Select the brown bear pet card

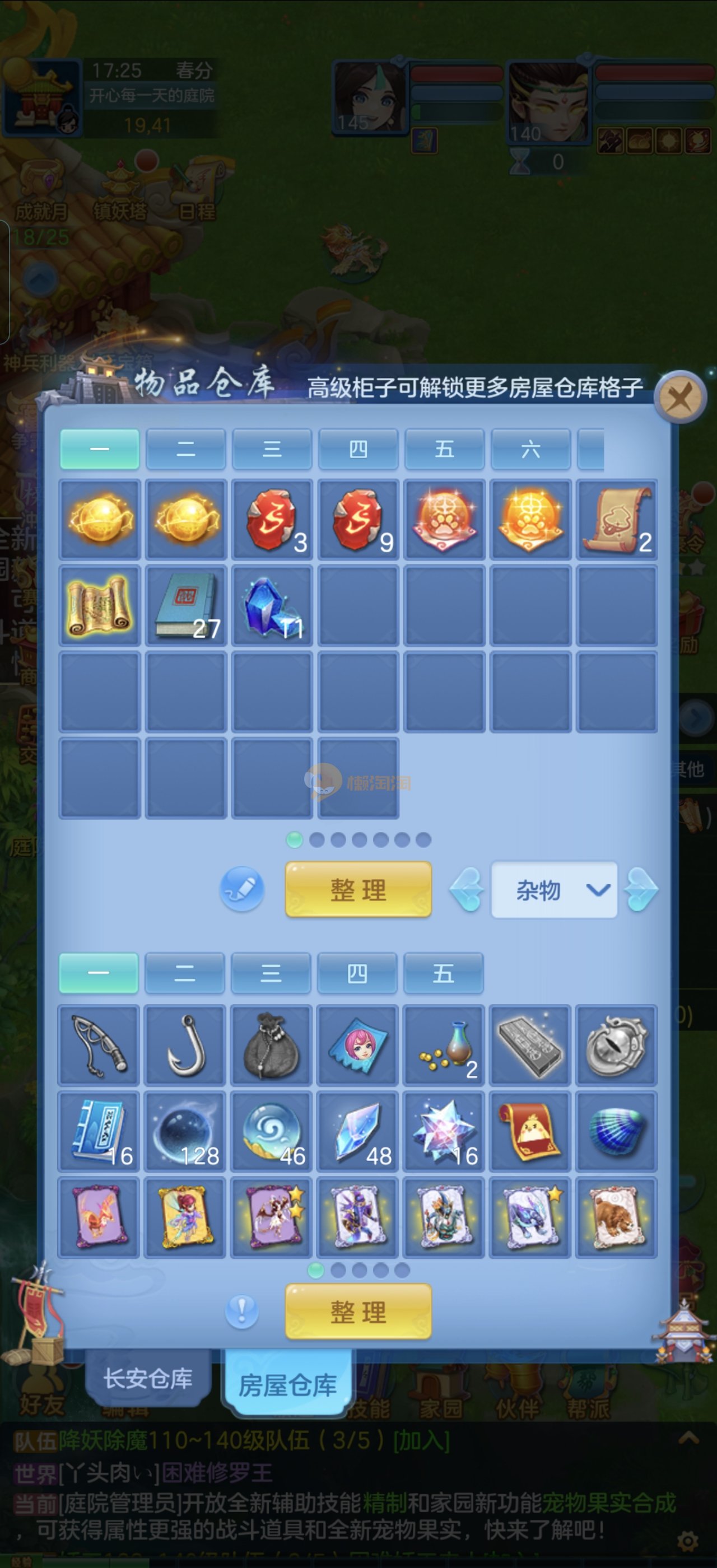pyautogui.click(x=616, y=1218)
